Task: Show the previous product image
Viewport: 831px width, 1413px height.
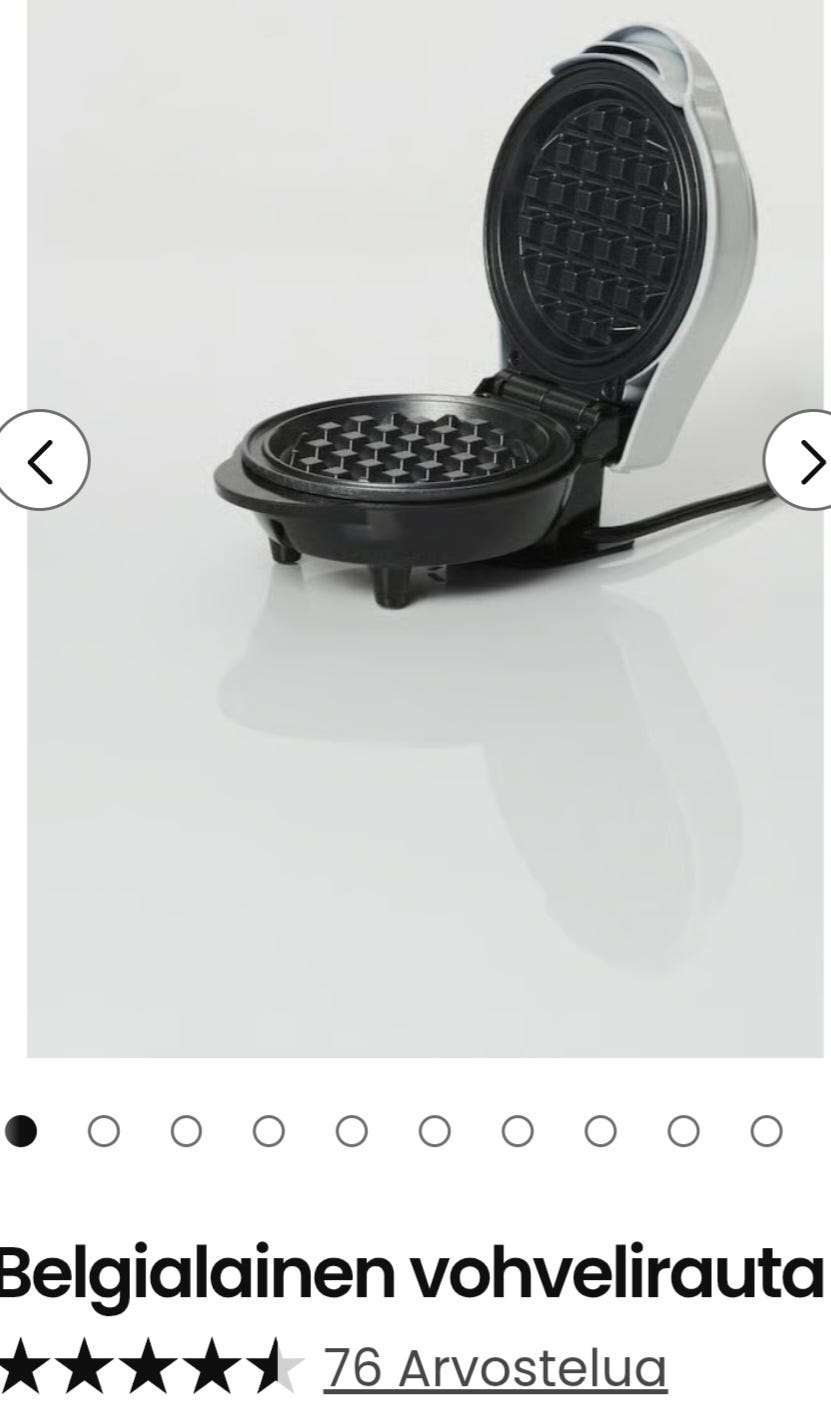Action: pyautogui.click(x=42, y=461)
